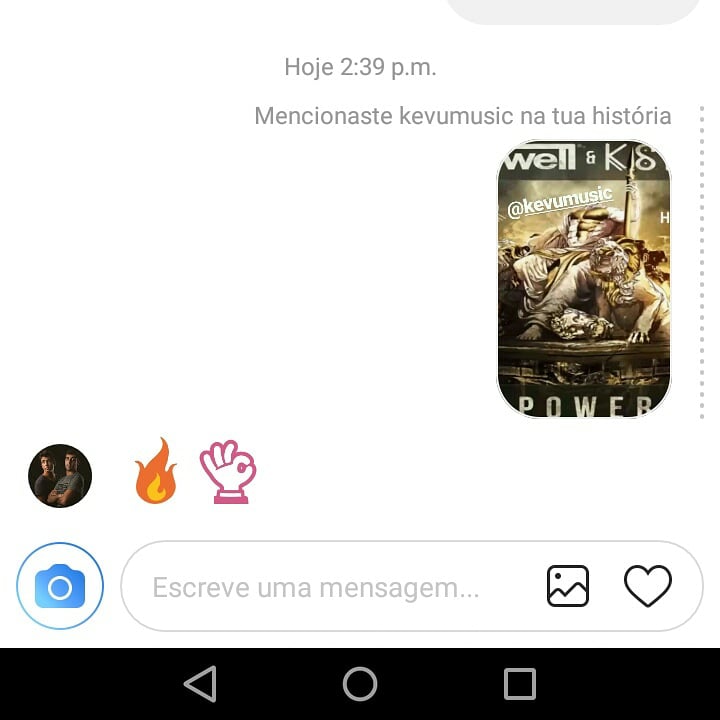Open the story thumbnail mentioning kevumusic
Viewport: 720px width, 720px height.
point(584,279)
